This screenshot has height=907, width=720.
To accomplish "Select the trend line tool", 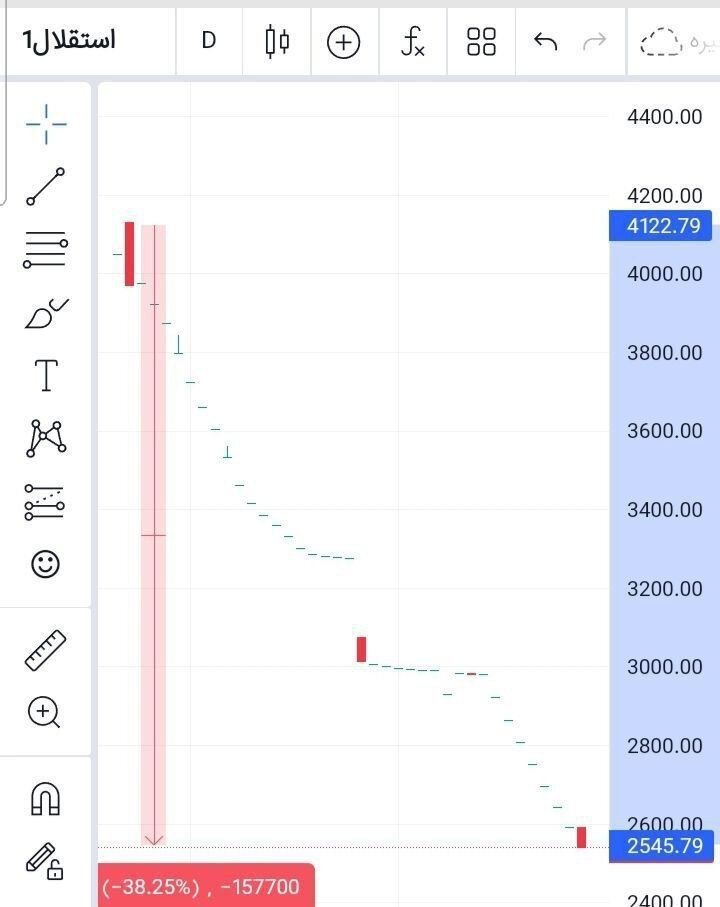I will 44,185.
